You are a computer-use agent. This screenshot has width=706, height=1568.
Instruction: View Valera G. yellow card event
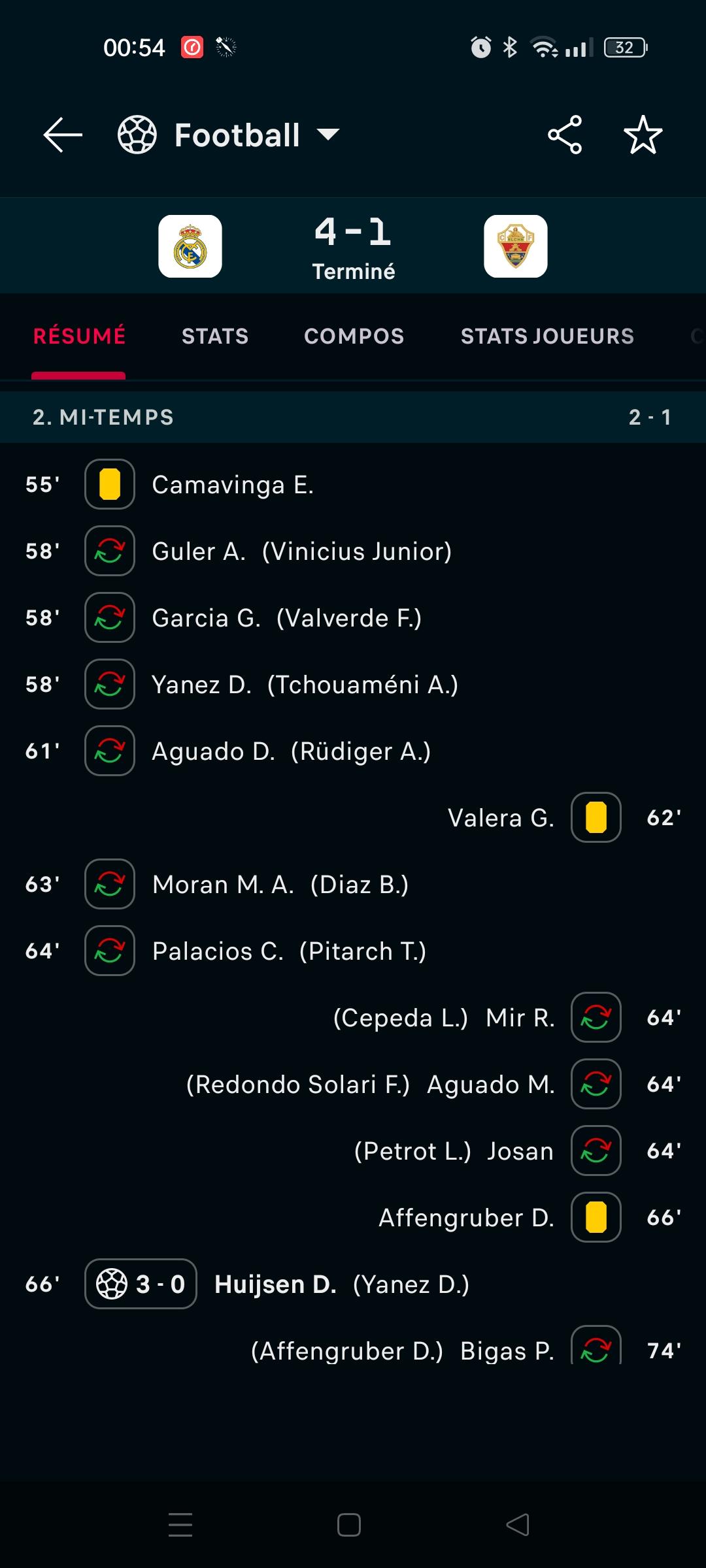point(501,818)
